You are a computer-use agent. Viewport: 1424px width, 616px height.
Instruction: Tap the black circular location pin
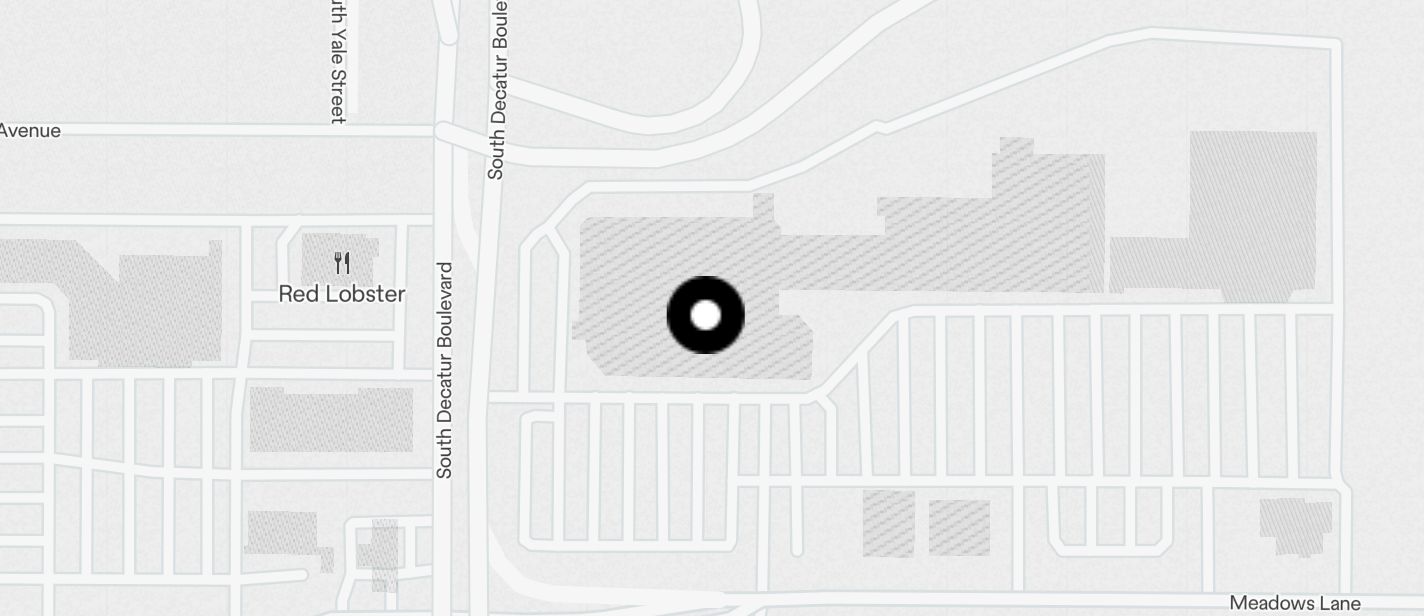706,315
